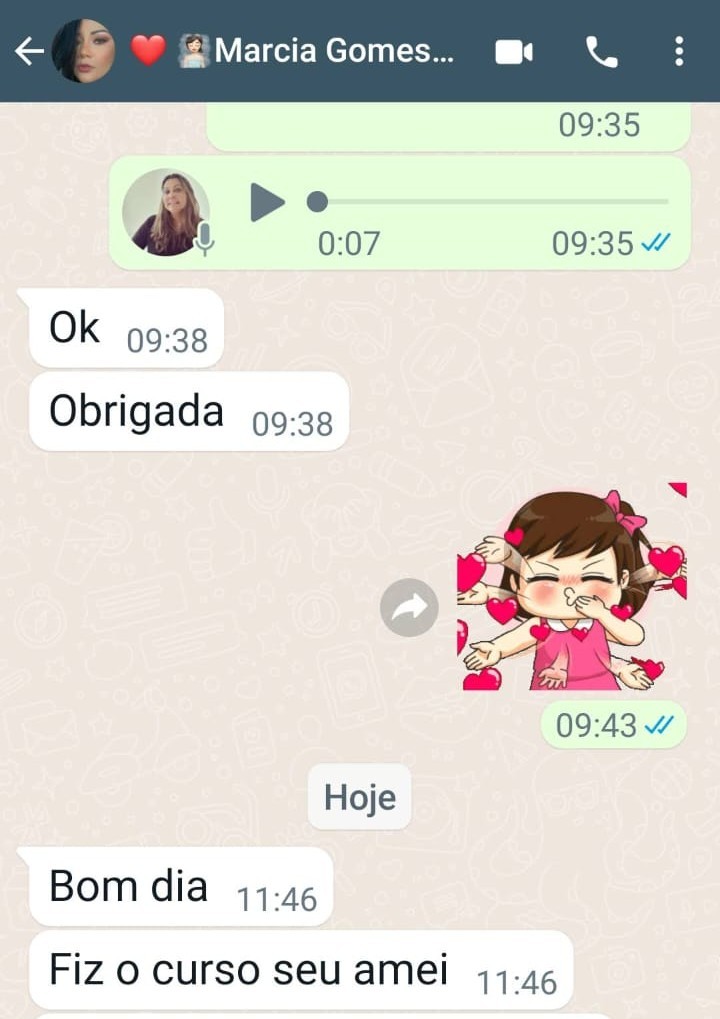The image size is (720, 1019).
Task: Play the 0:07 voice message
Action: 266,202
